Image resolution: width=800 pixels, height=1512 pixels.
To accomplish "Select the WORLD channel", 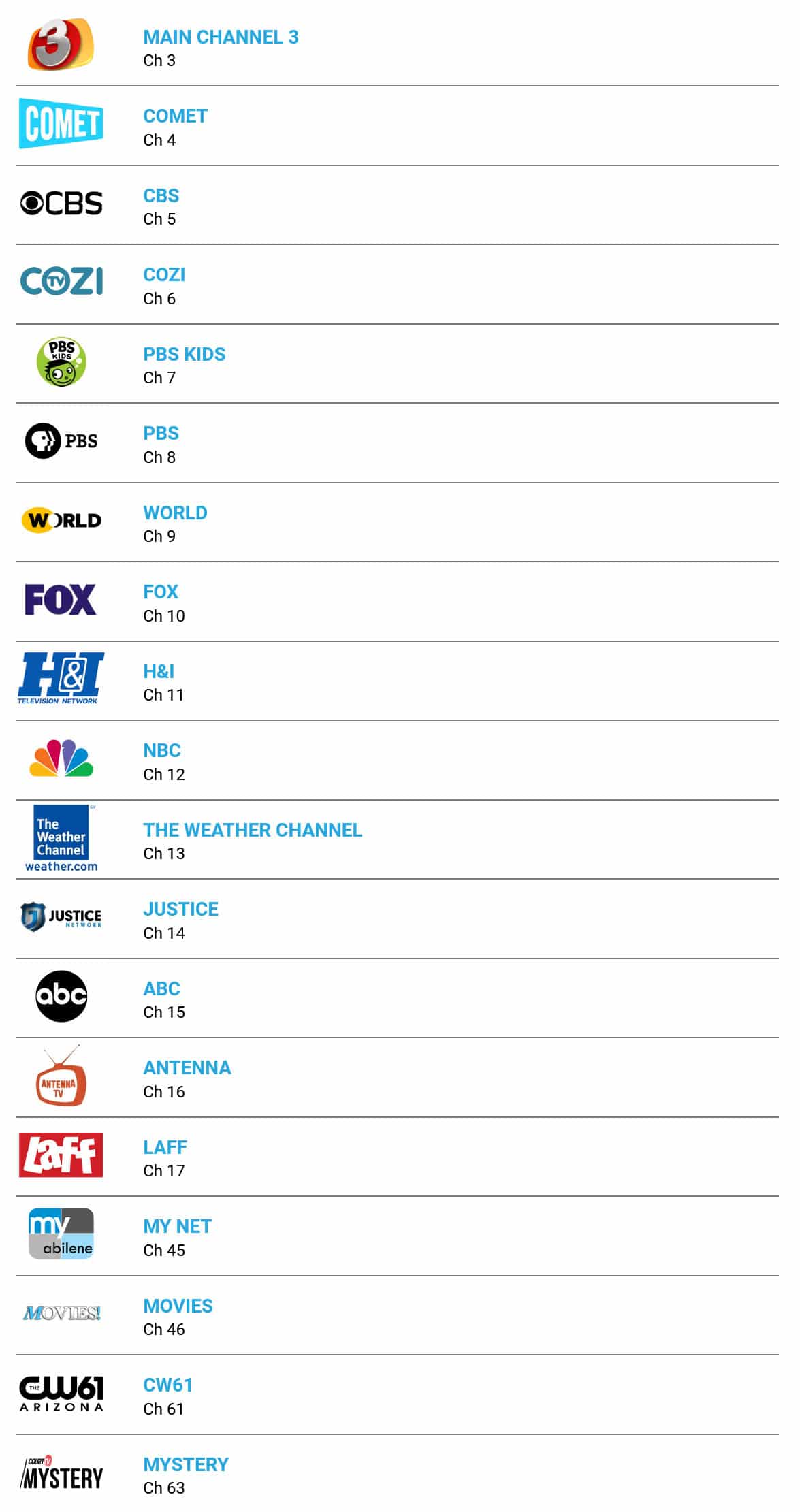I will click(398, 522).
